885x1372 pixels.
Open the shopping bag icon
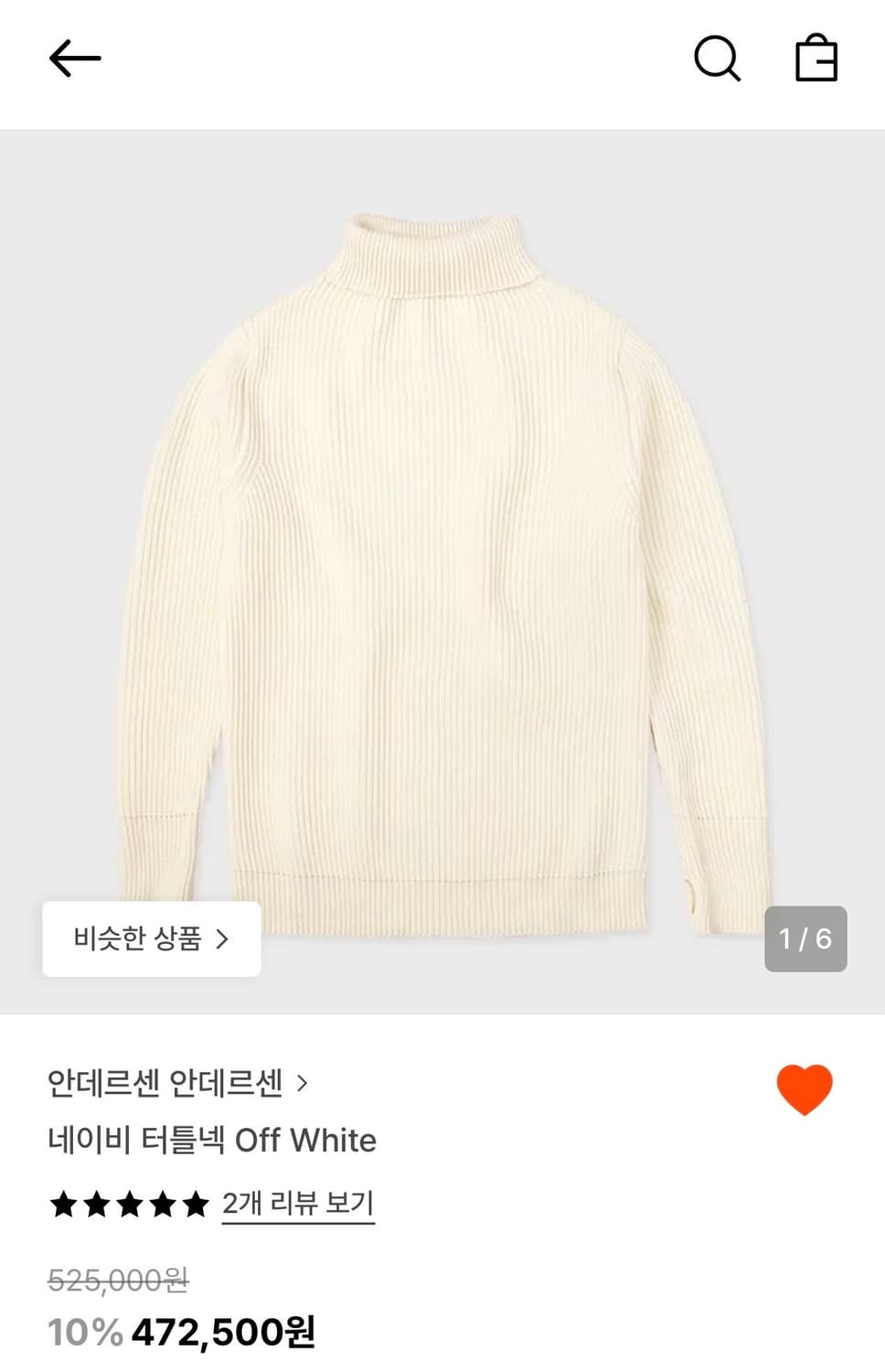(816, 59)
